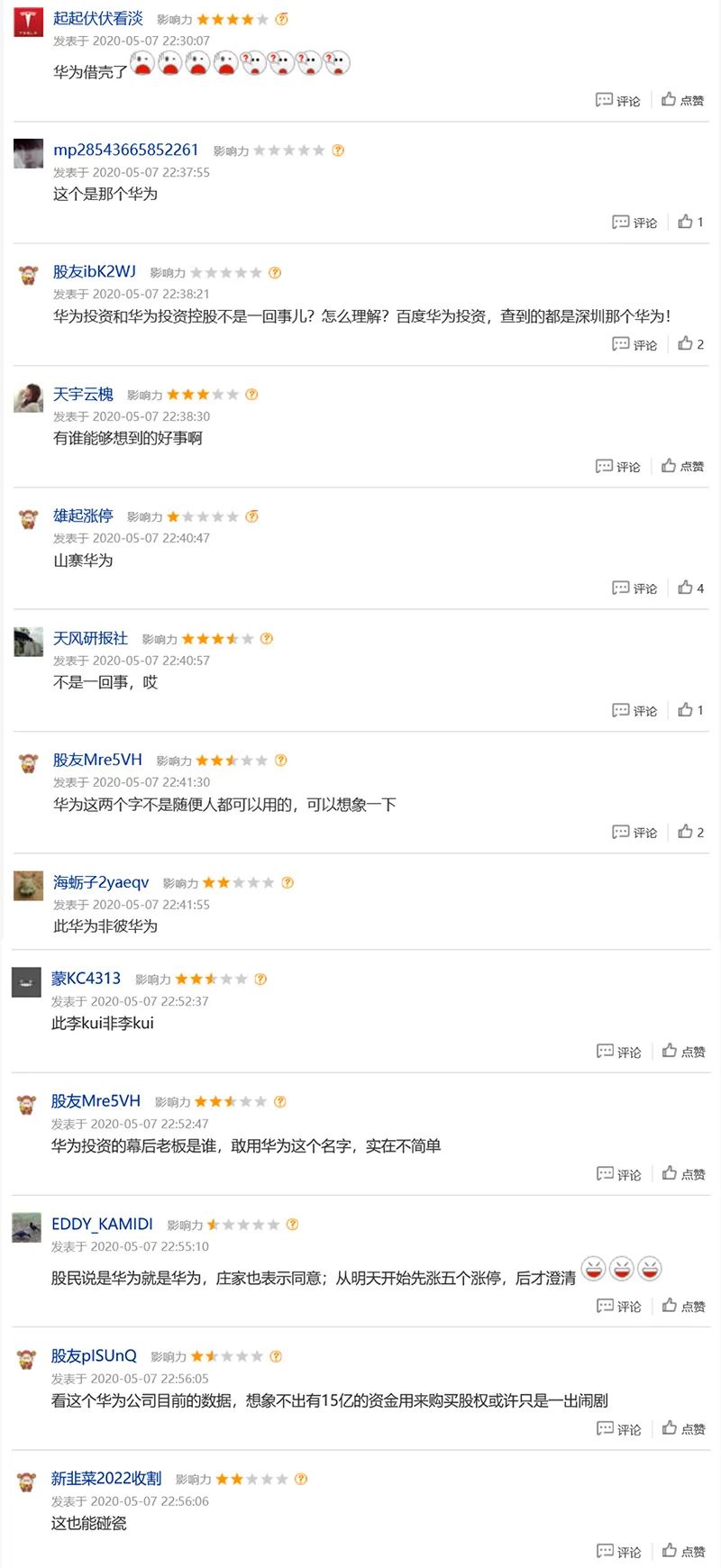Like 股友ibK2WJ's comment about 华为投资控股

pyautogui.click(x=690, y=343)
